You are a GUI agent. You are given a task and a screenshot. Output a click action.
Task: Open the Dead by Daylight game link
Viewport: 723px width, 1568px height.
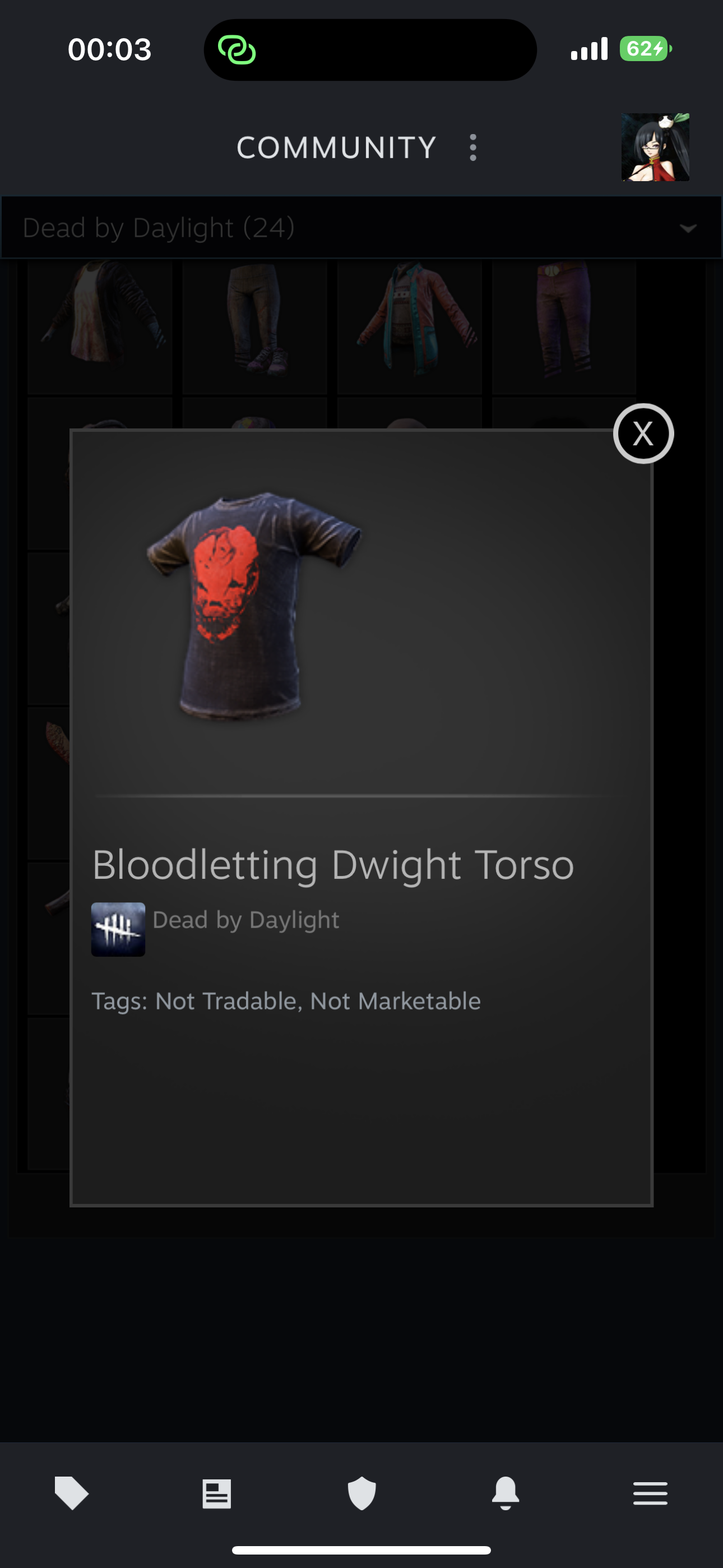click(246, 920)
